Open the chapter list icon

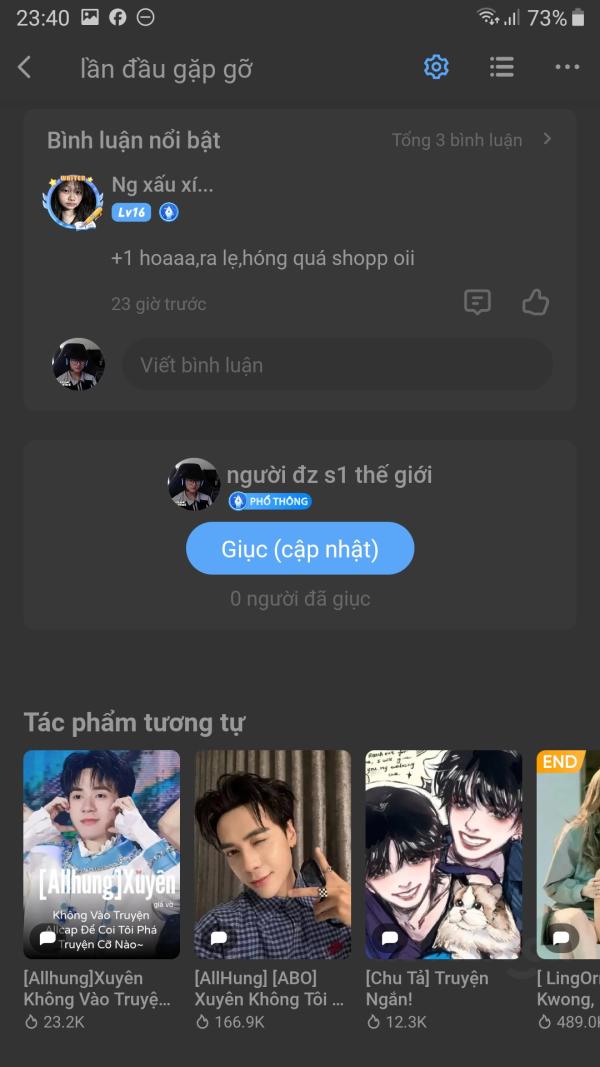501,67
